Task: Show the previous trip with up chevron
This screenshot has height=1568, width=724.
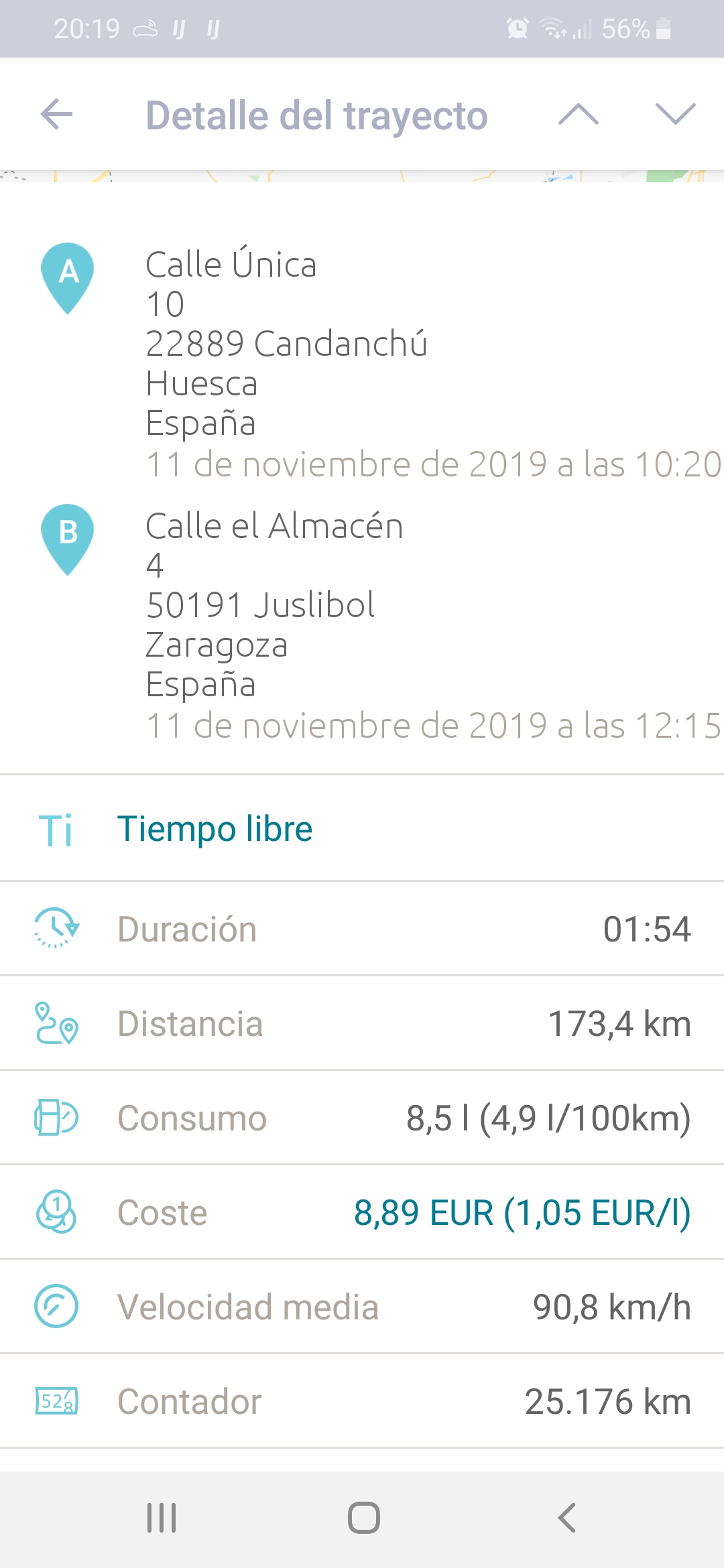Action: 578,115
